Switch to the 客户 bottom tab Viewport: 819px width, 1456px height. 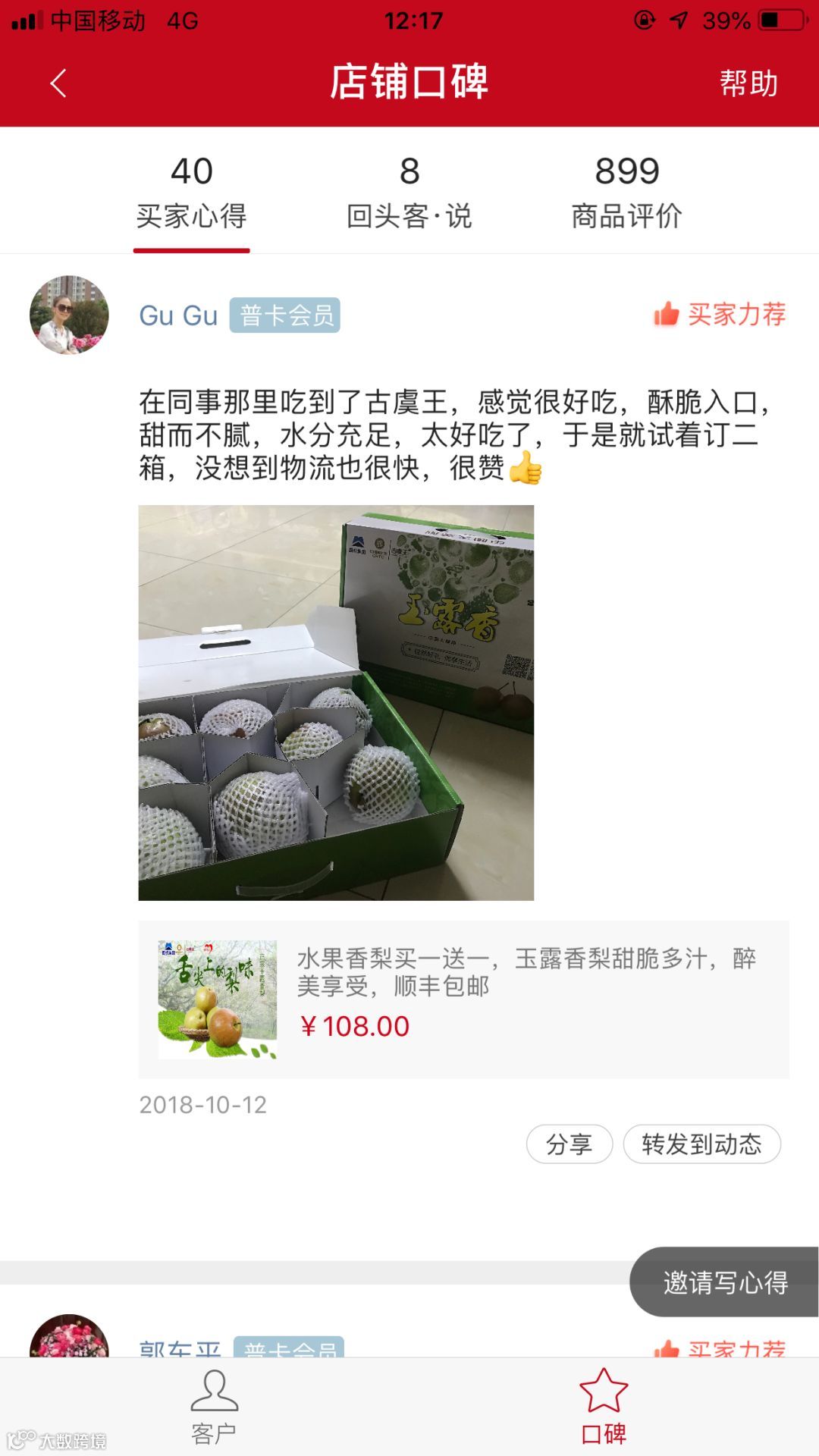(214, 1407)
